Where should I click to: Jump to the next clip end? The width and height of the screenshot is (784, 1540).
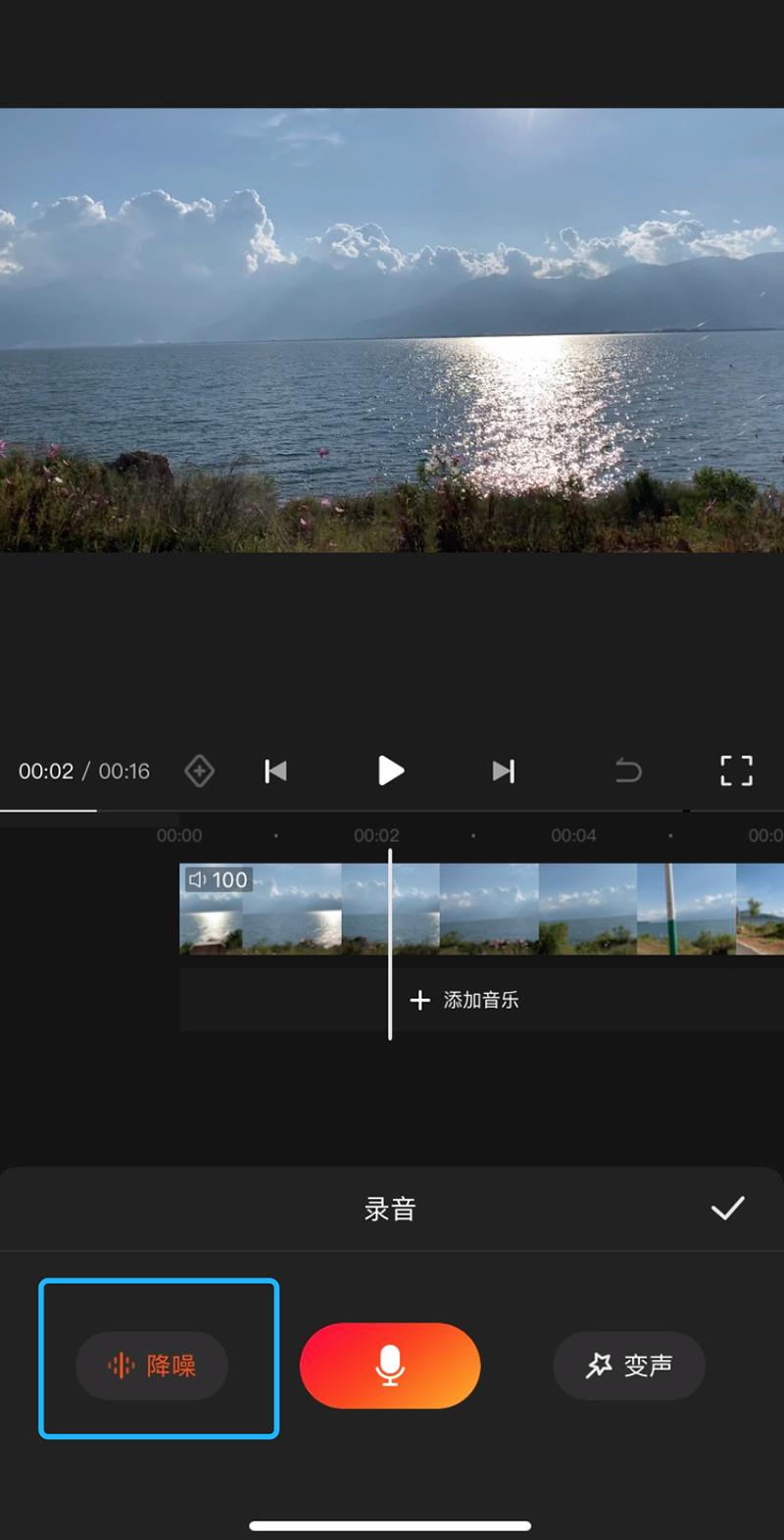[503, 770]
